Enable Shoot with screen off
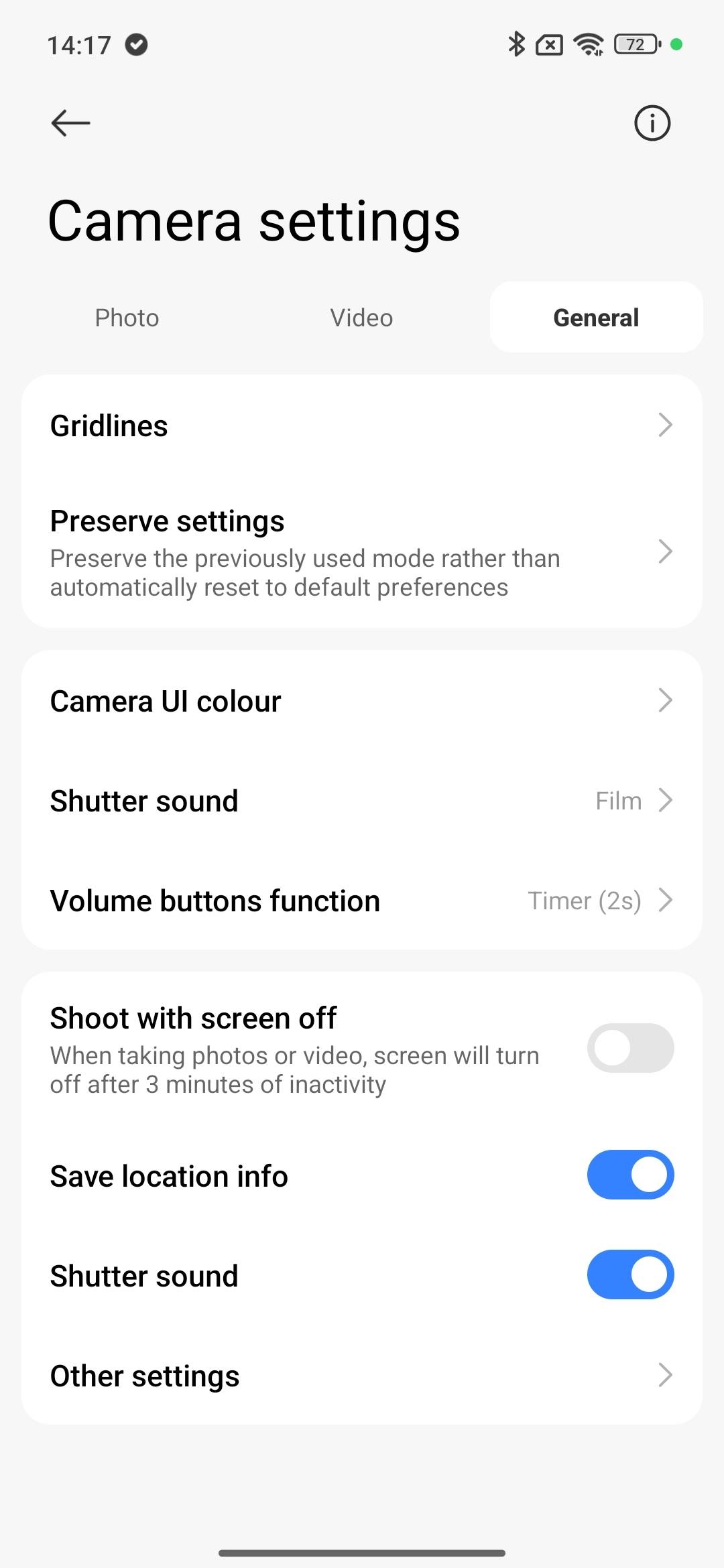This screenshot has width=724, height=1568. [629, 1049]
